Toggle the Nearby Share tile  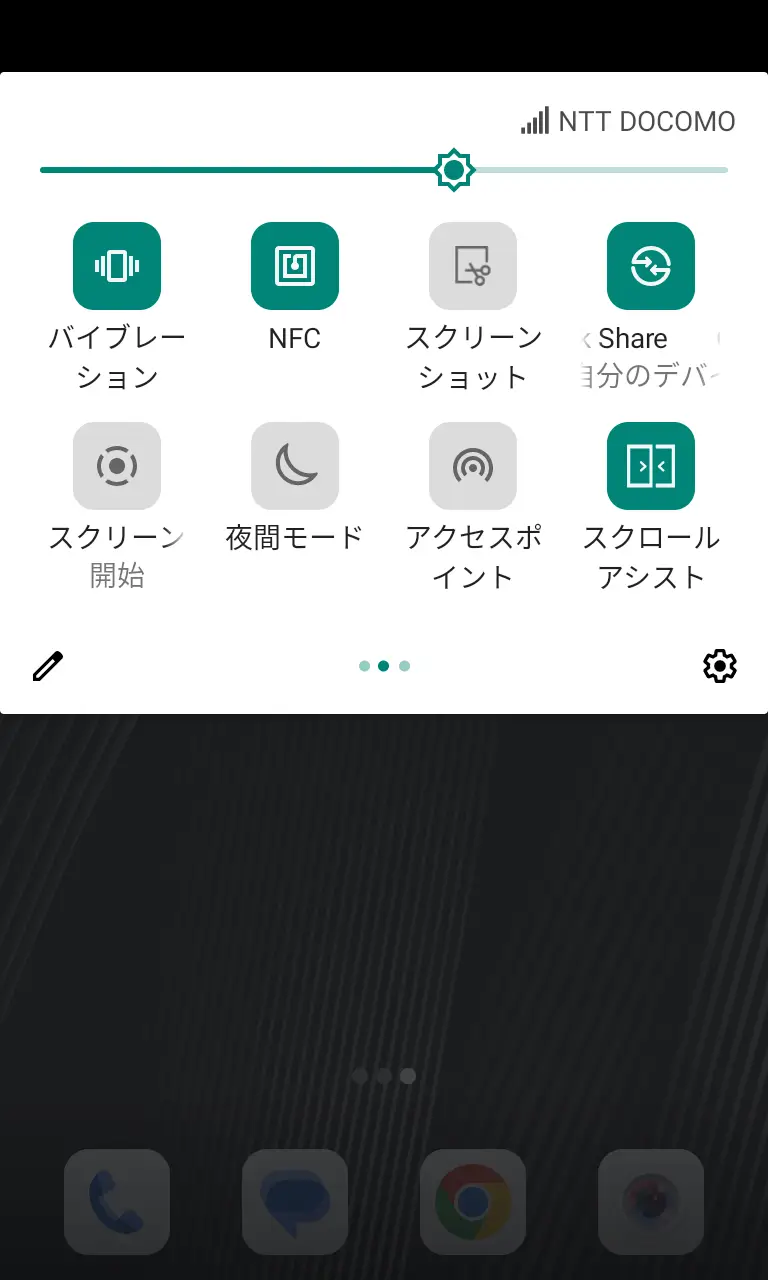651,266
